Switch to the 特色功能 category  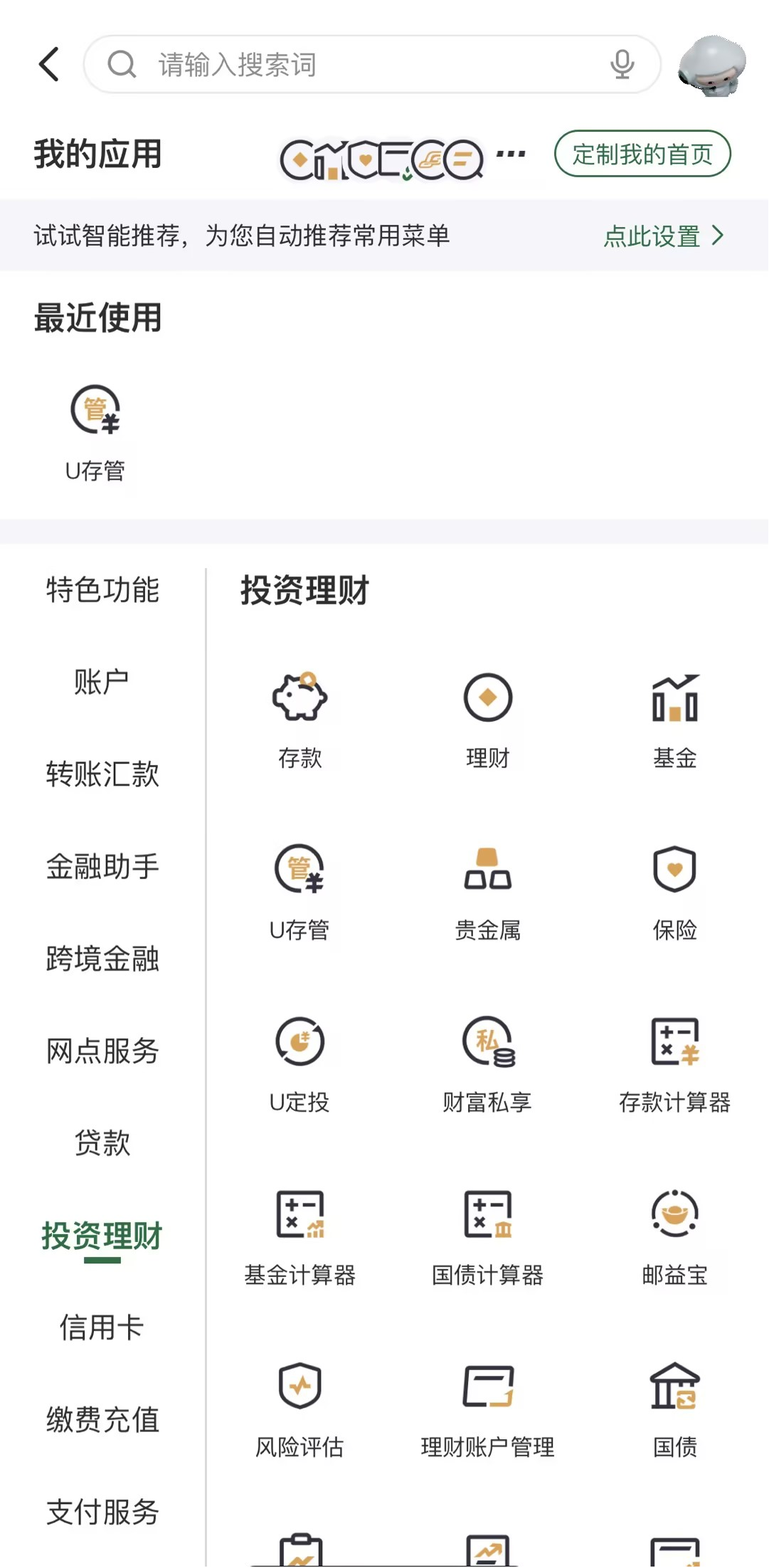click(x=102, y=589)
